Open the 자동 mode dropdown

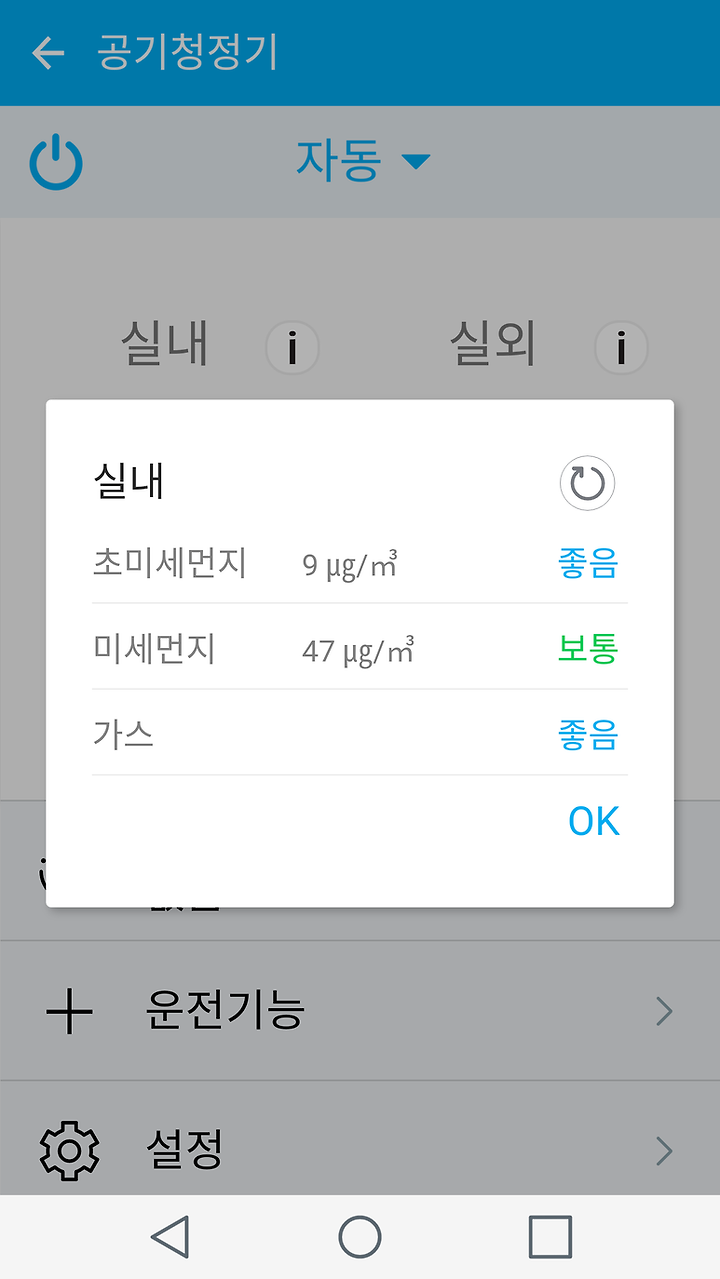point(362,161)
